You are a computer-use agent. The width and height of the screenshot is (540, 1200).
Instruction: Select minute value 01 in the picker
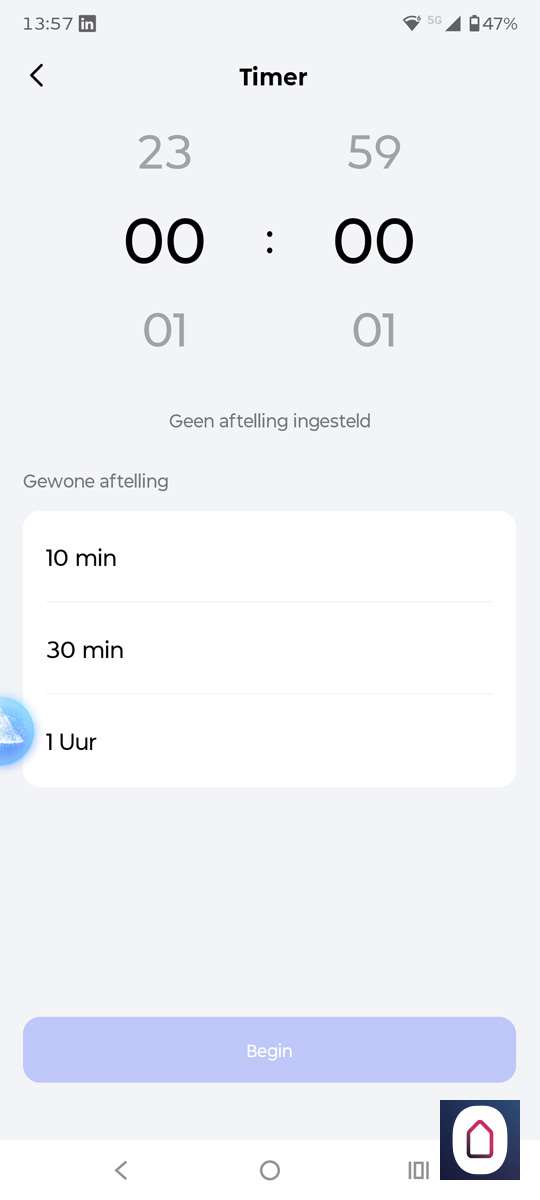point(374,331)
